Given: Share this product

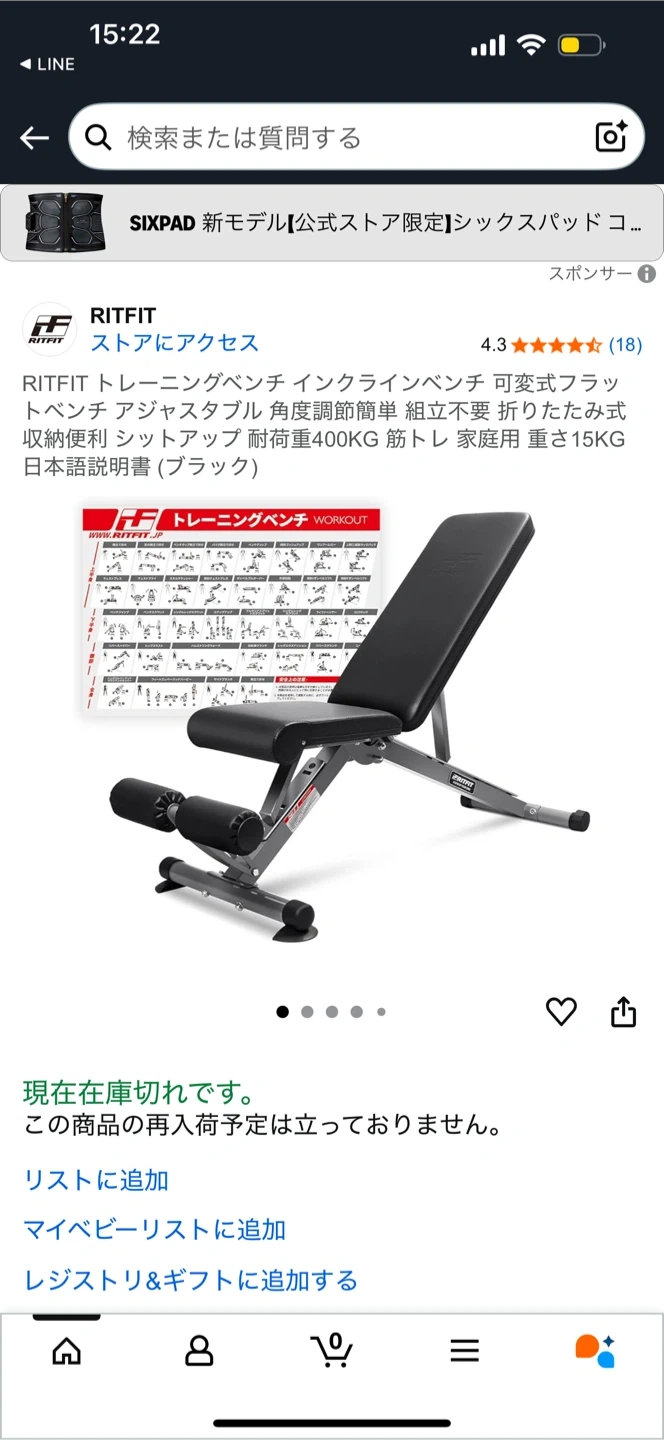Looking at the screenshot, I should pos(623,1012).
